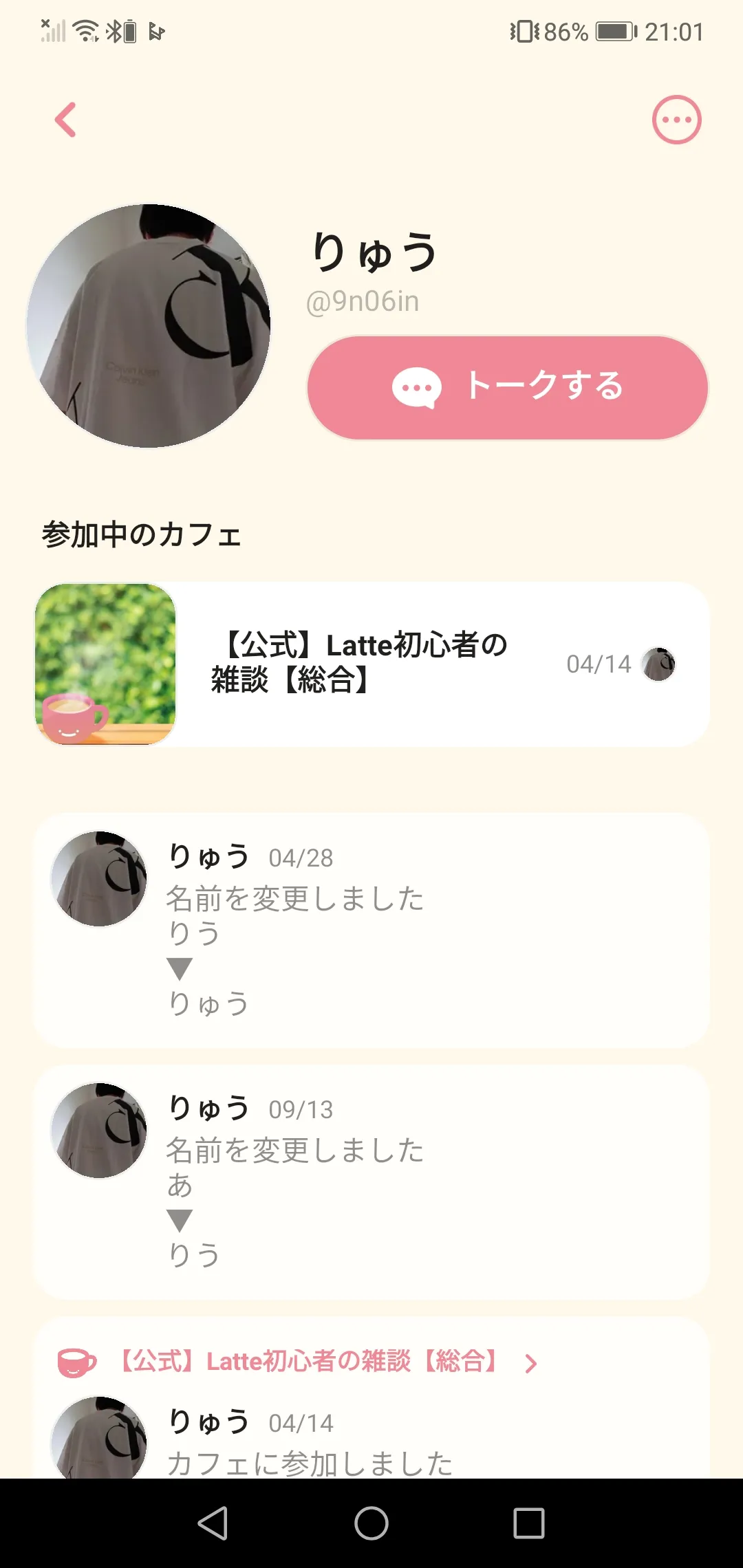The height and width of the screenshot is (1568, 743).
Task: Open the 09/13 name change post
Action: pos(371,1182)
